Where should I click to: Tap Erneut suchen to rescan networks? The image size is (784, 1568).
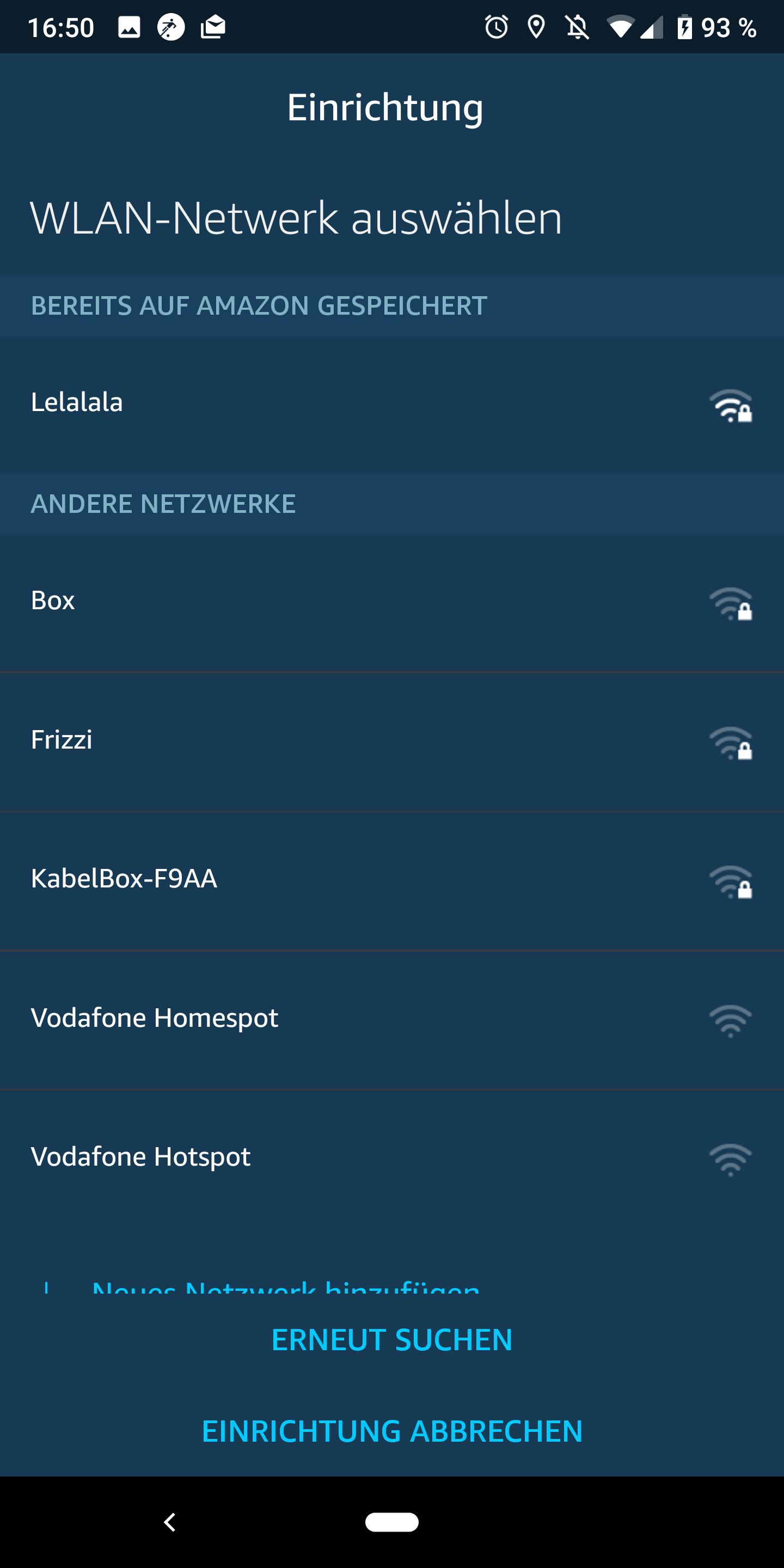[392, 1340]
